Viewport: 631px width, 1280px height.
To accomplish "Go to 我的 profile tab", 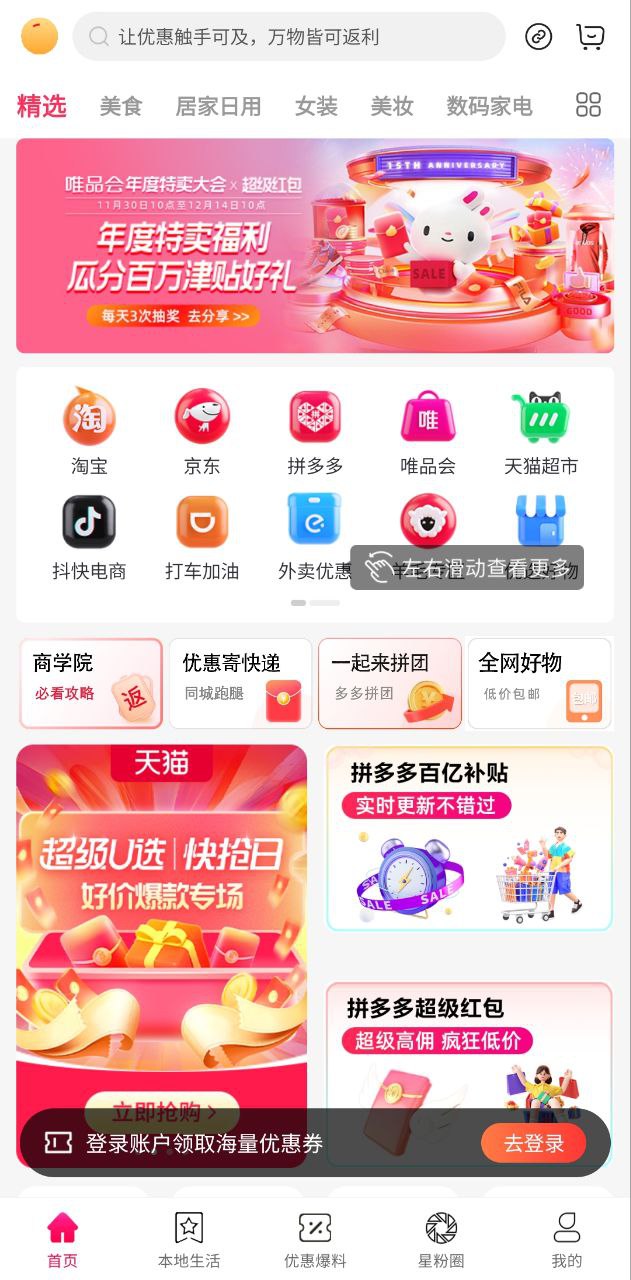I will [x=566, y=1240].
